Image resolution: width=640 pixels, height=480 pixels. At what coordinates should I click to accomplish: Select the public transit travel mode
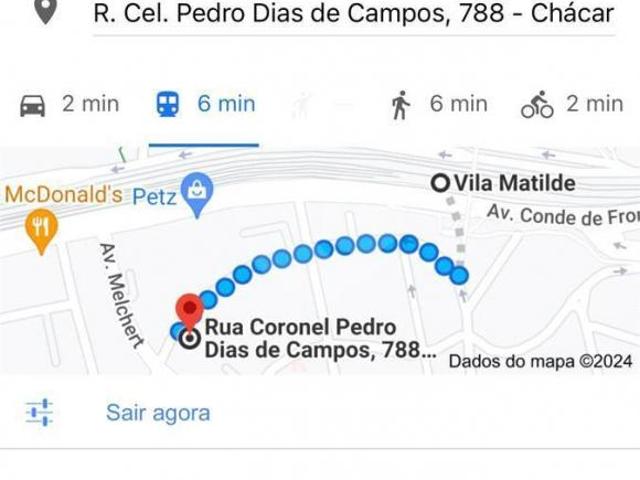point(205,104)
